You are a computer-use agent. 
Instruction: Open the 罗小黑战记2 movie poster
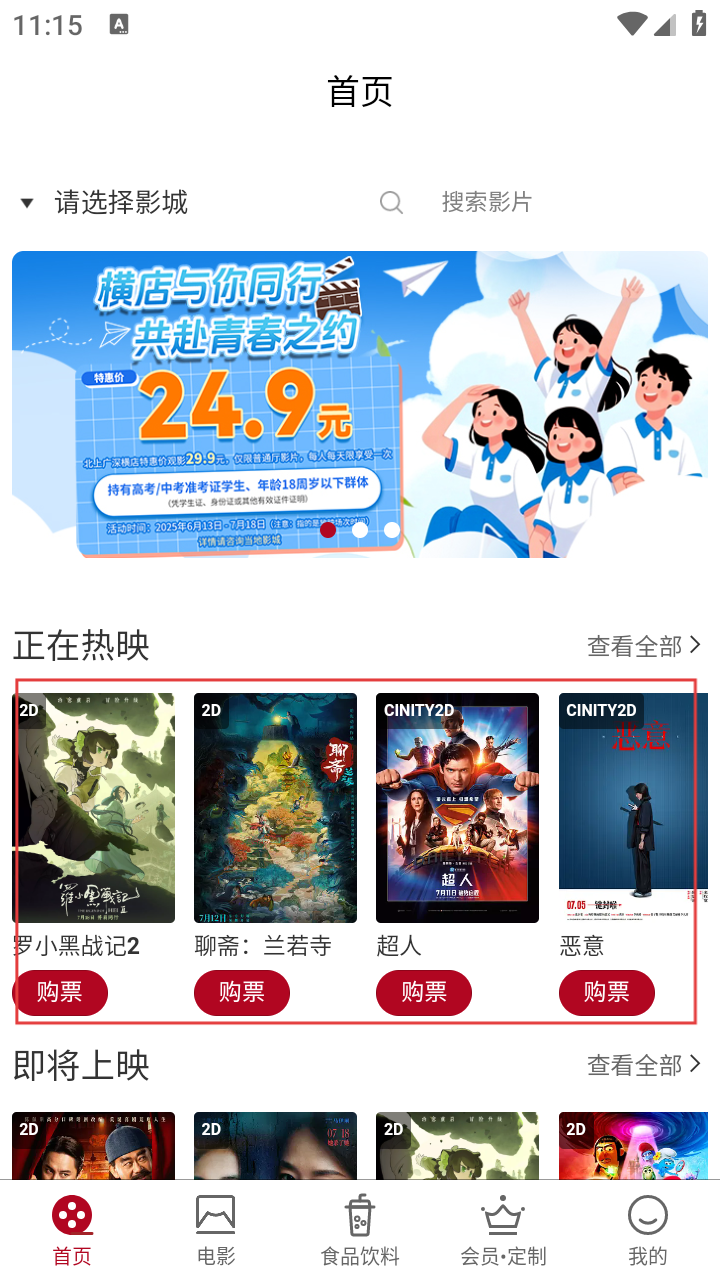tap(94, 808)
